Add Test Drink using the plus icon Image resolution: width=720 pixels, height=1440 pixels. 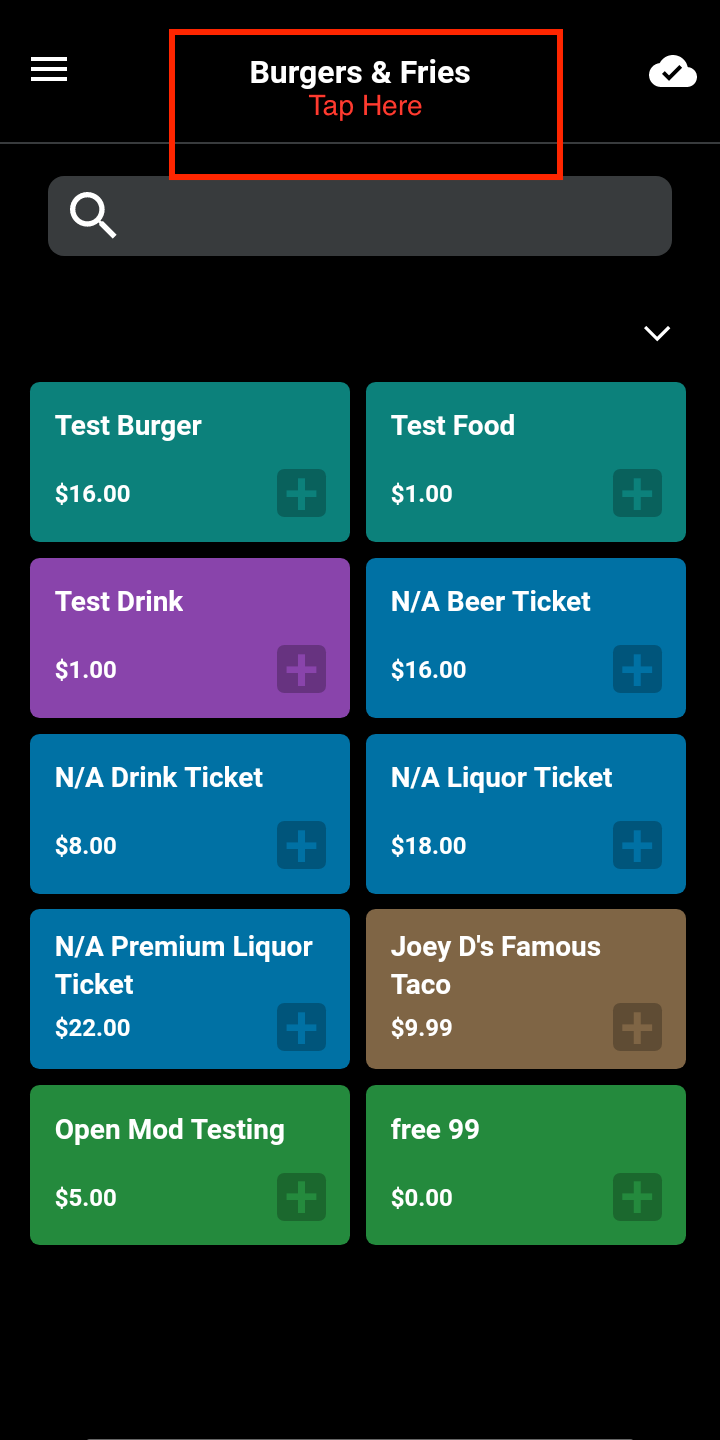point(301,669)
